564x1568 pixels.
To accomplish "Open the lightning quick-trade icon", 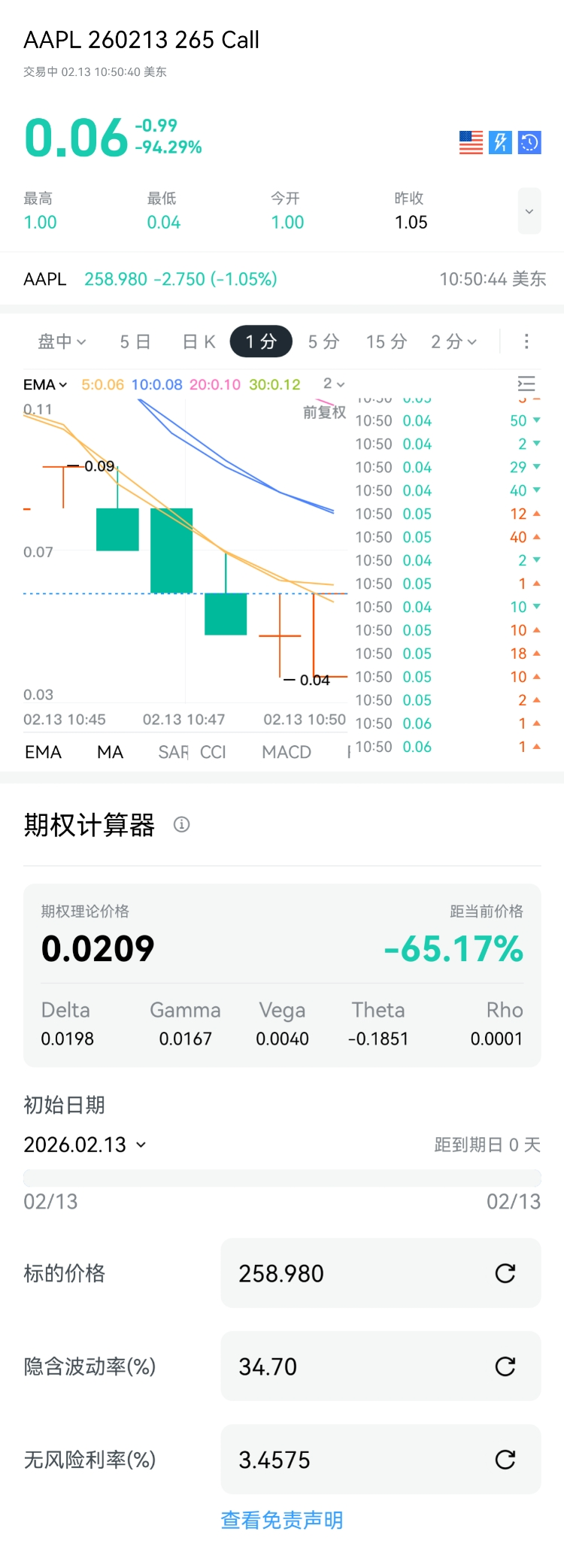I will [500, 142].
